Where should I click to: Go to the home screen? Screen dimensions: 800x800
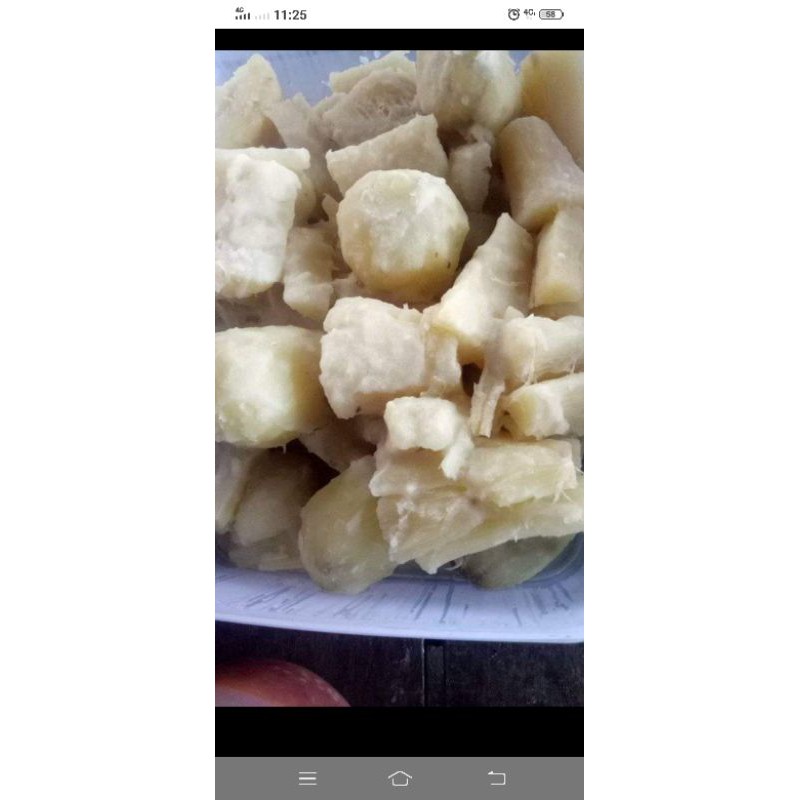pos(399,778)
